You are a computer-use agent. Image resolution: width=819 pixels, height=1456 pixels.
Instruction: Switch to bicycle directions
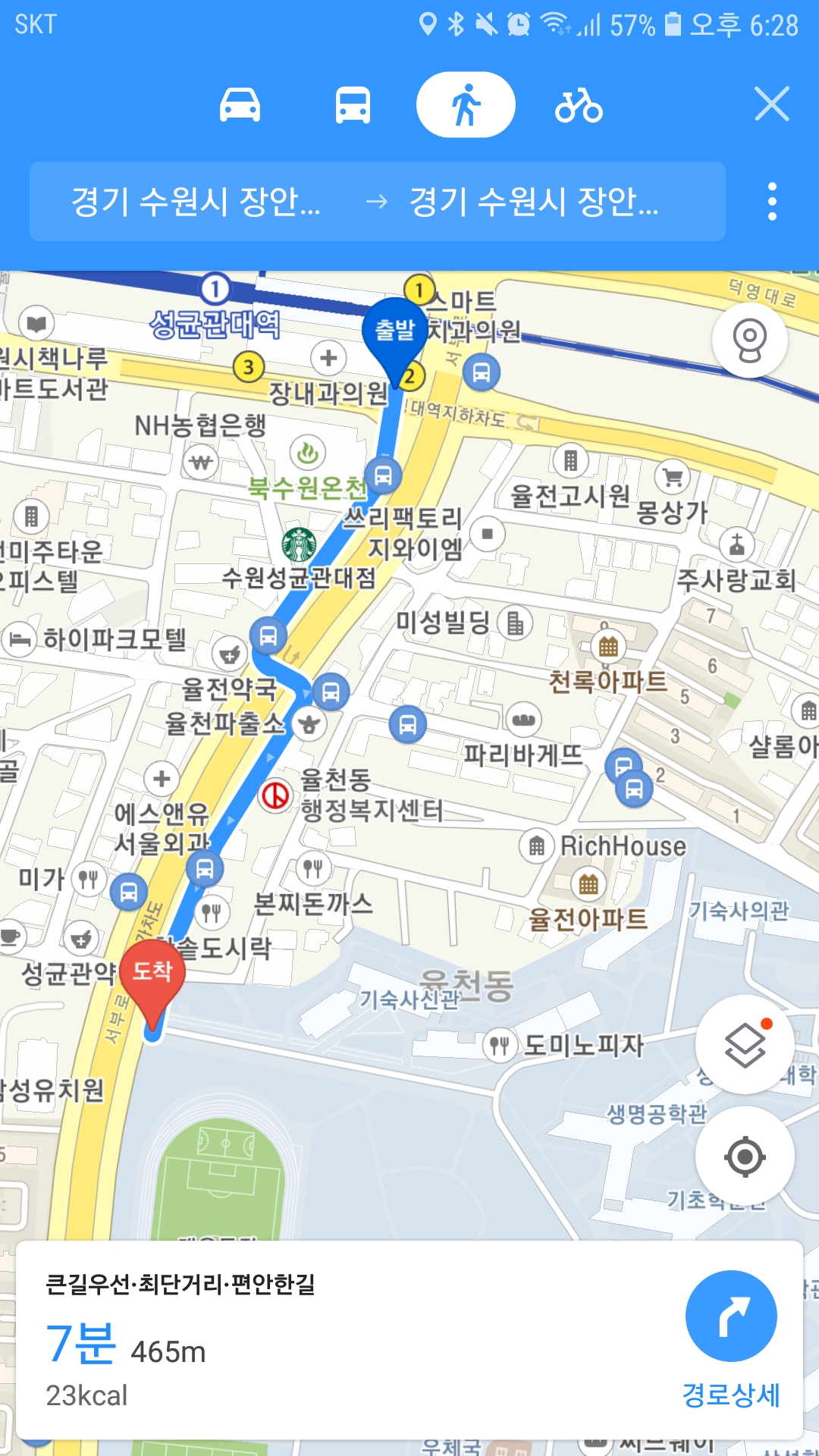click(579, 105)
